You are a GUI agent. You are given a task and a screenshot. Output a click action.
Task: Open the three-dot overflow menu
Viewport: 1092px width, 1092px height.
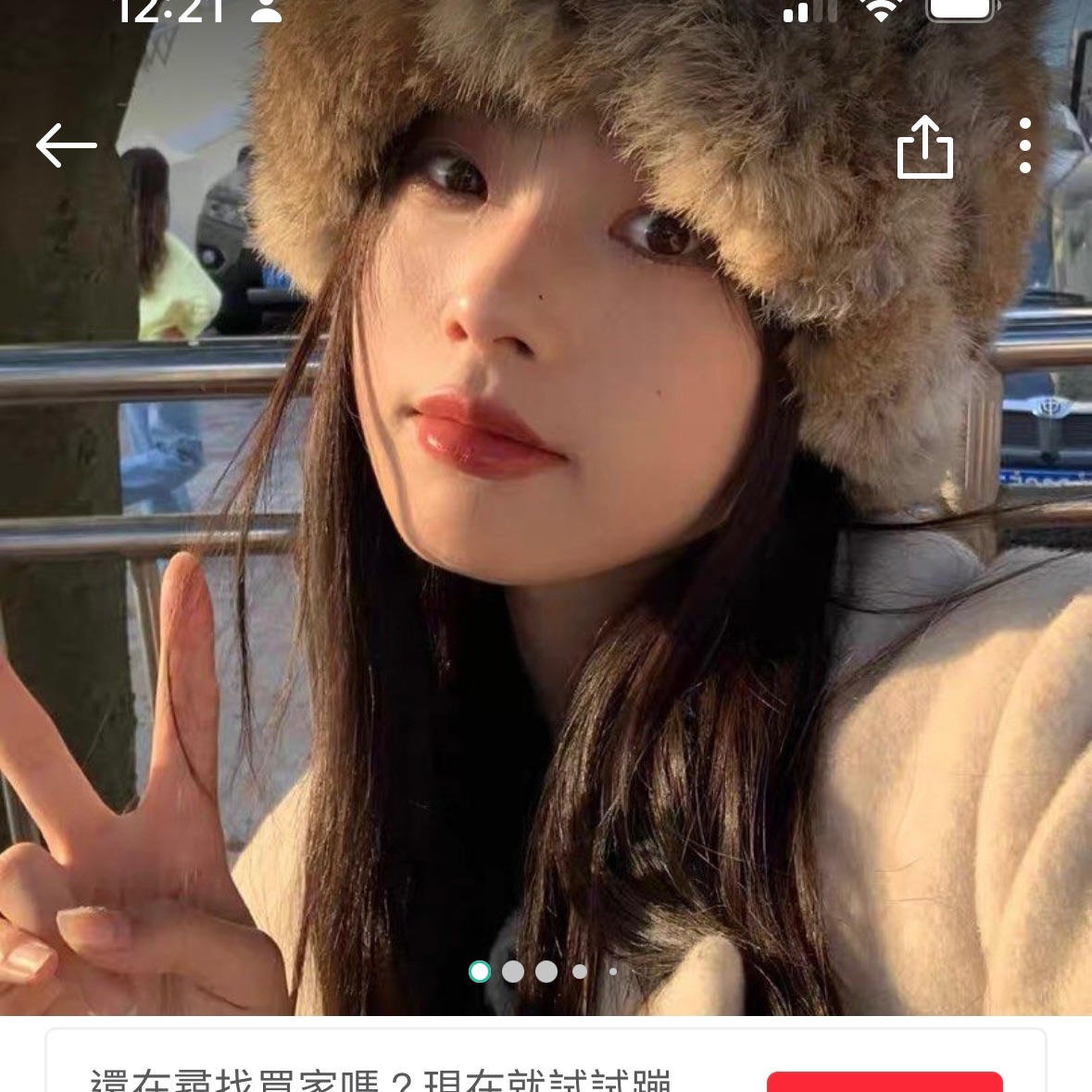click(1024, 145)
